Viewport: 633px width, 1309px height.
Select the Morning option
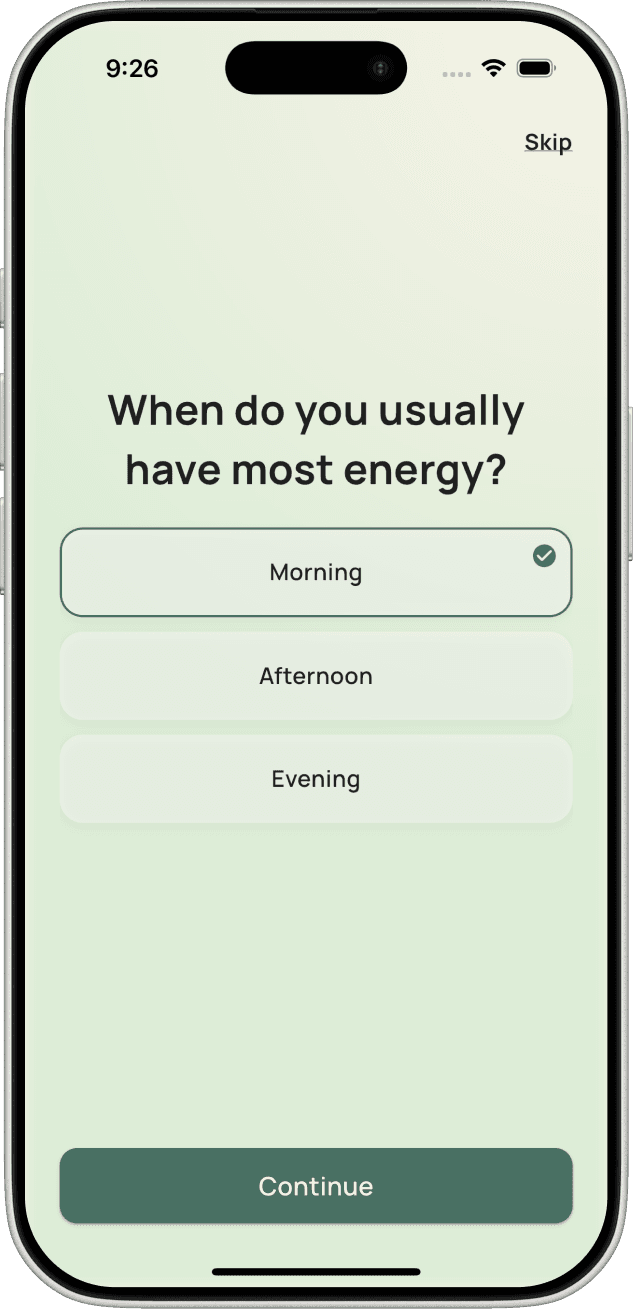click(x=316, y=572)
